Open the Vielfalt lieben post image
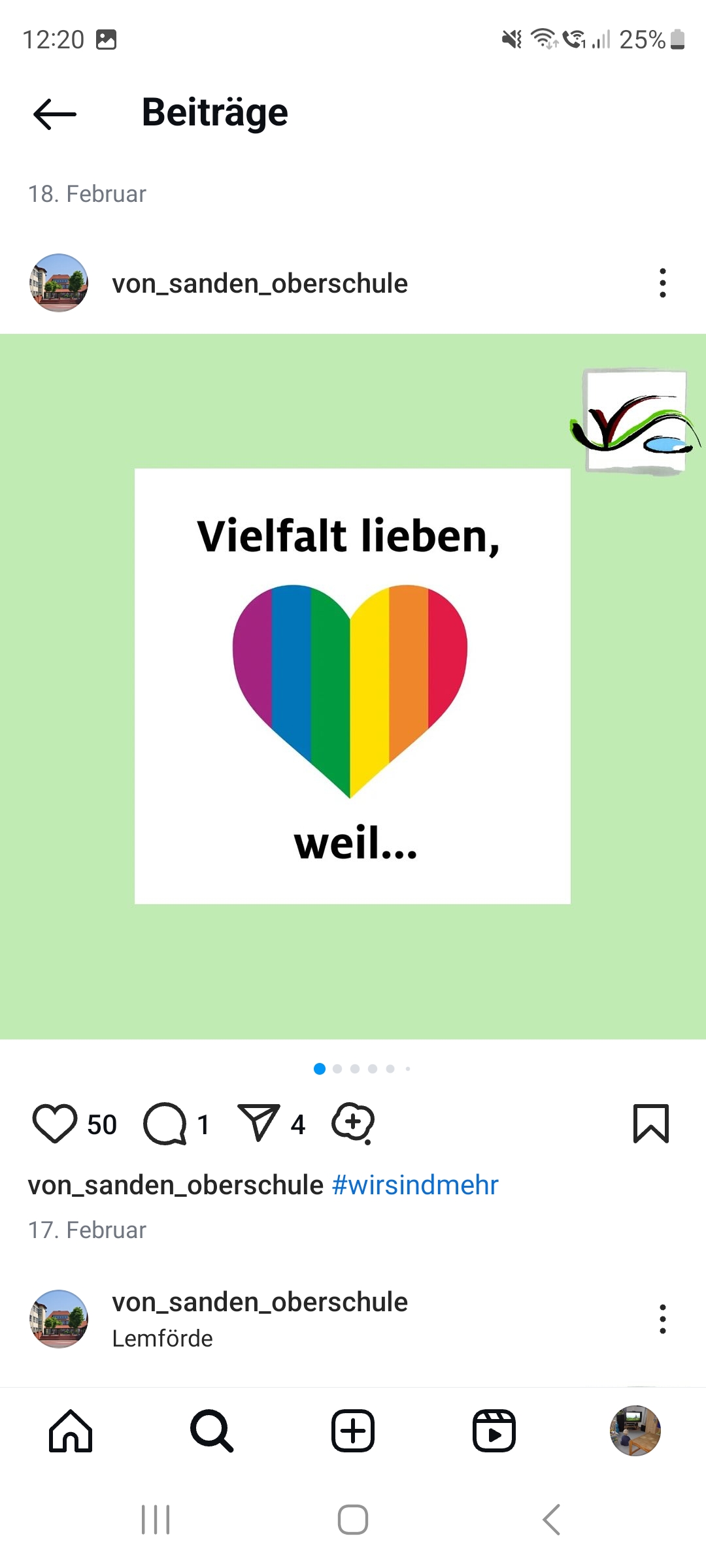Screen dimensions: 706x1568 pos(353,687)
